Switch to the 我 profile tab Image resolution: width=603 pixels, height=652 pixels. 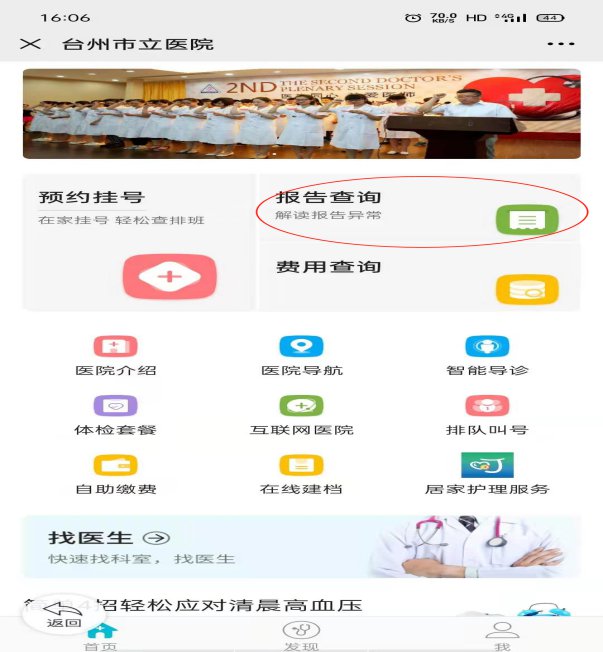pyautogui.click(x=501, y=636)
